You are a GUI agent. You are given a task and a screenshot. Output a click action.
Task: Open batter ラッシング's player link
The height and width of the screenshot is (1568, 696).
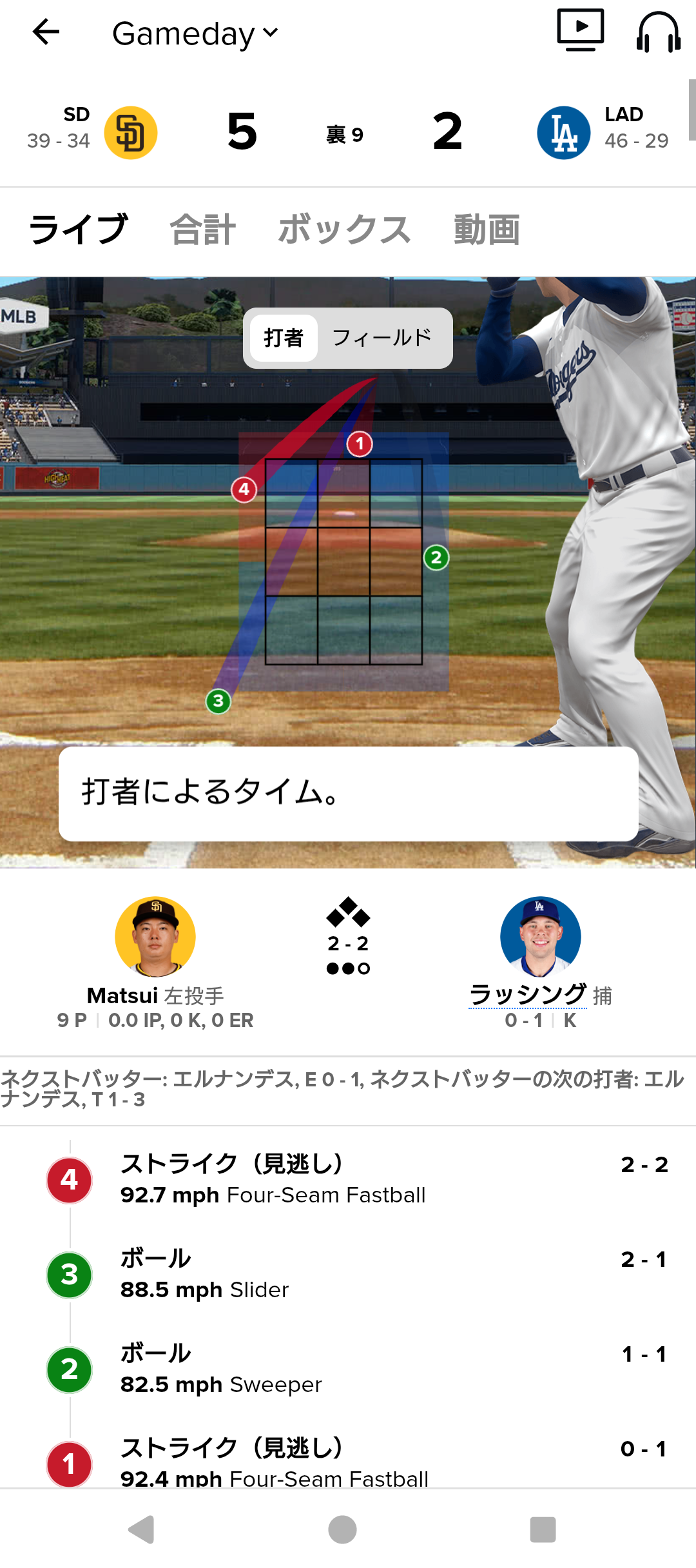[x=527, y=994]
